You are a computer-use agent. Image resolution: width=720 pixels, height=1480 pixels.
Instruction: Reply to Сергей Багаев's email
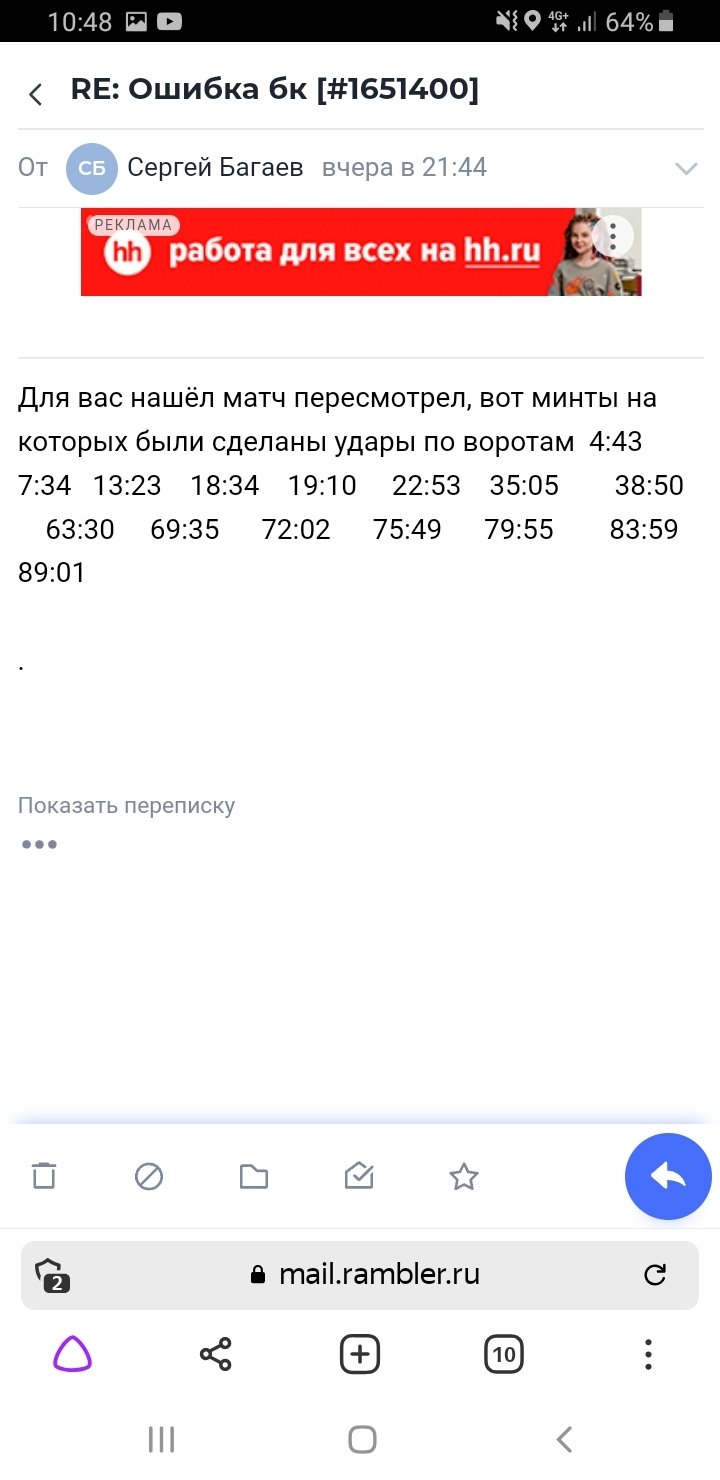click(x=668, y=1176)
